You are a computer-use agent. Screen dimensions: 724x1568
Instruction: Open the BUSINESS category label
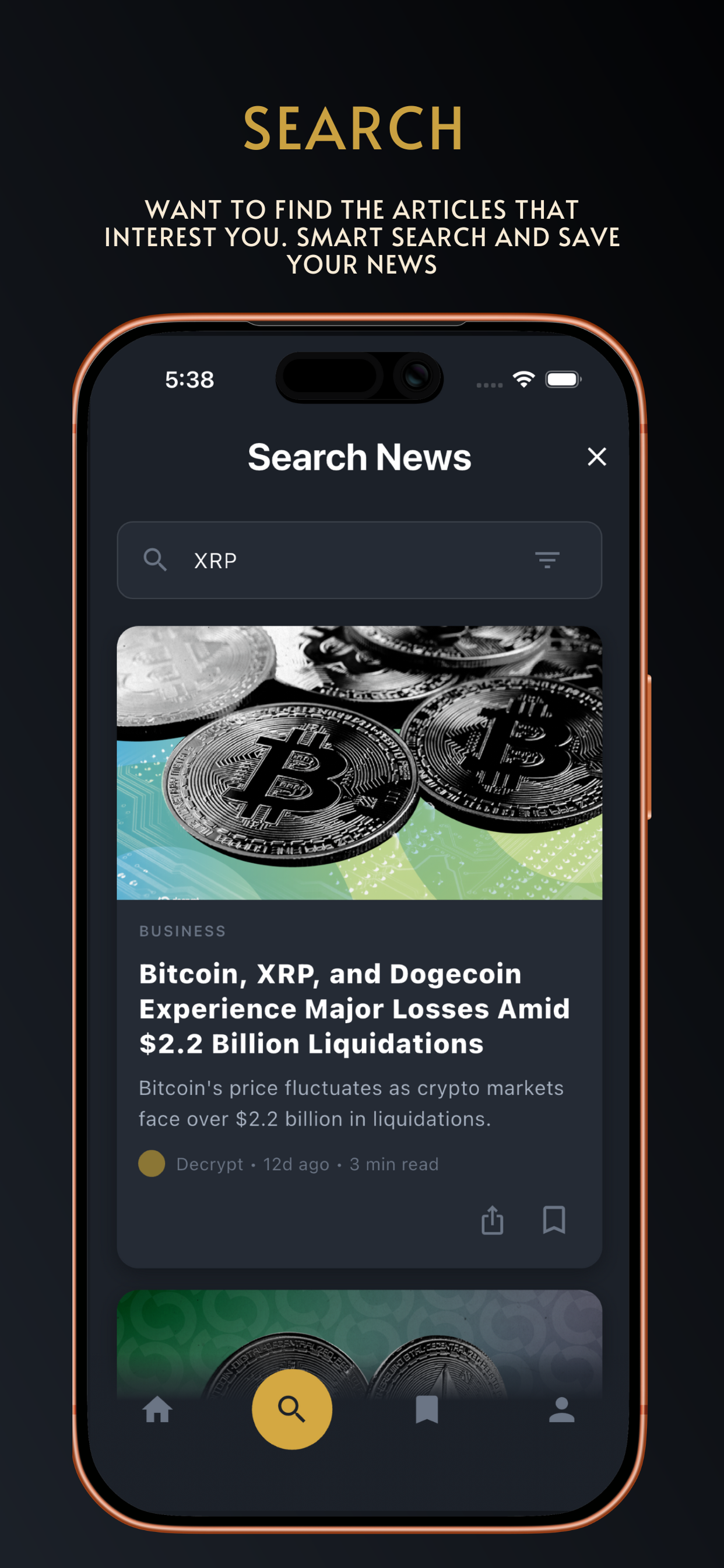click(183, 930)
